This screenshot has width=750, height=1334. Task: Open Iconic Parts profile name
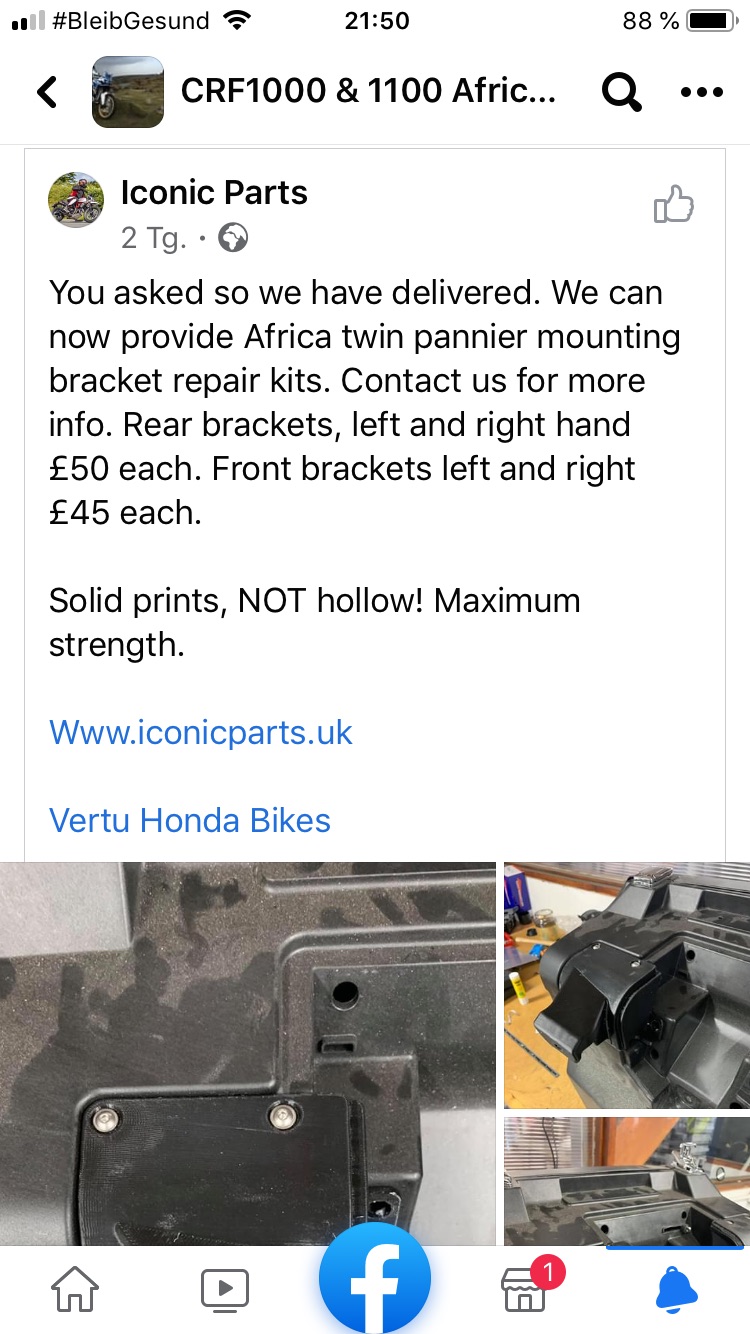coord(214,192)
